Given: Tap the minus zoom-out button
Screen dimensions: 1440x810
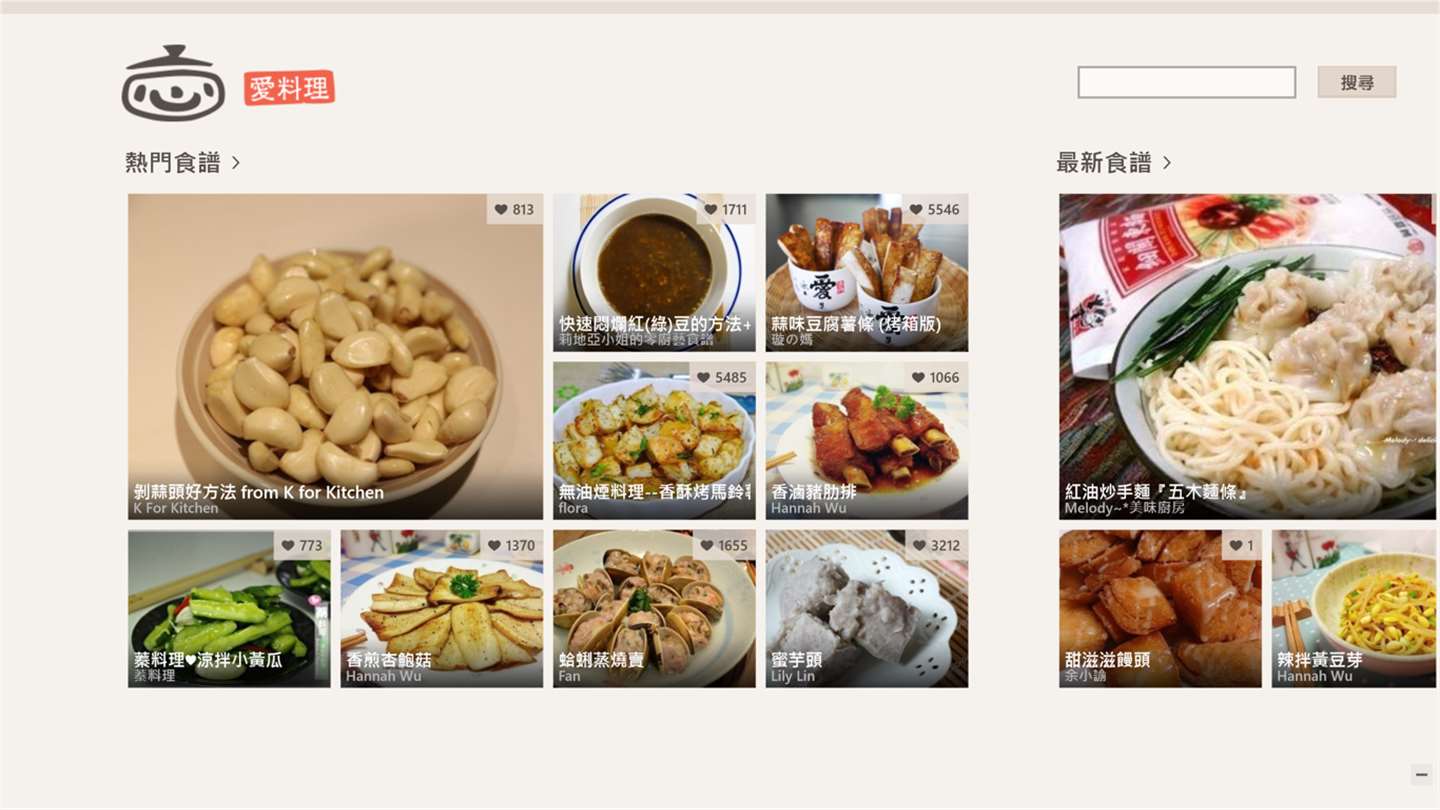Looking at the screenshot, I should [1421, 774].
